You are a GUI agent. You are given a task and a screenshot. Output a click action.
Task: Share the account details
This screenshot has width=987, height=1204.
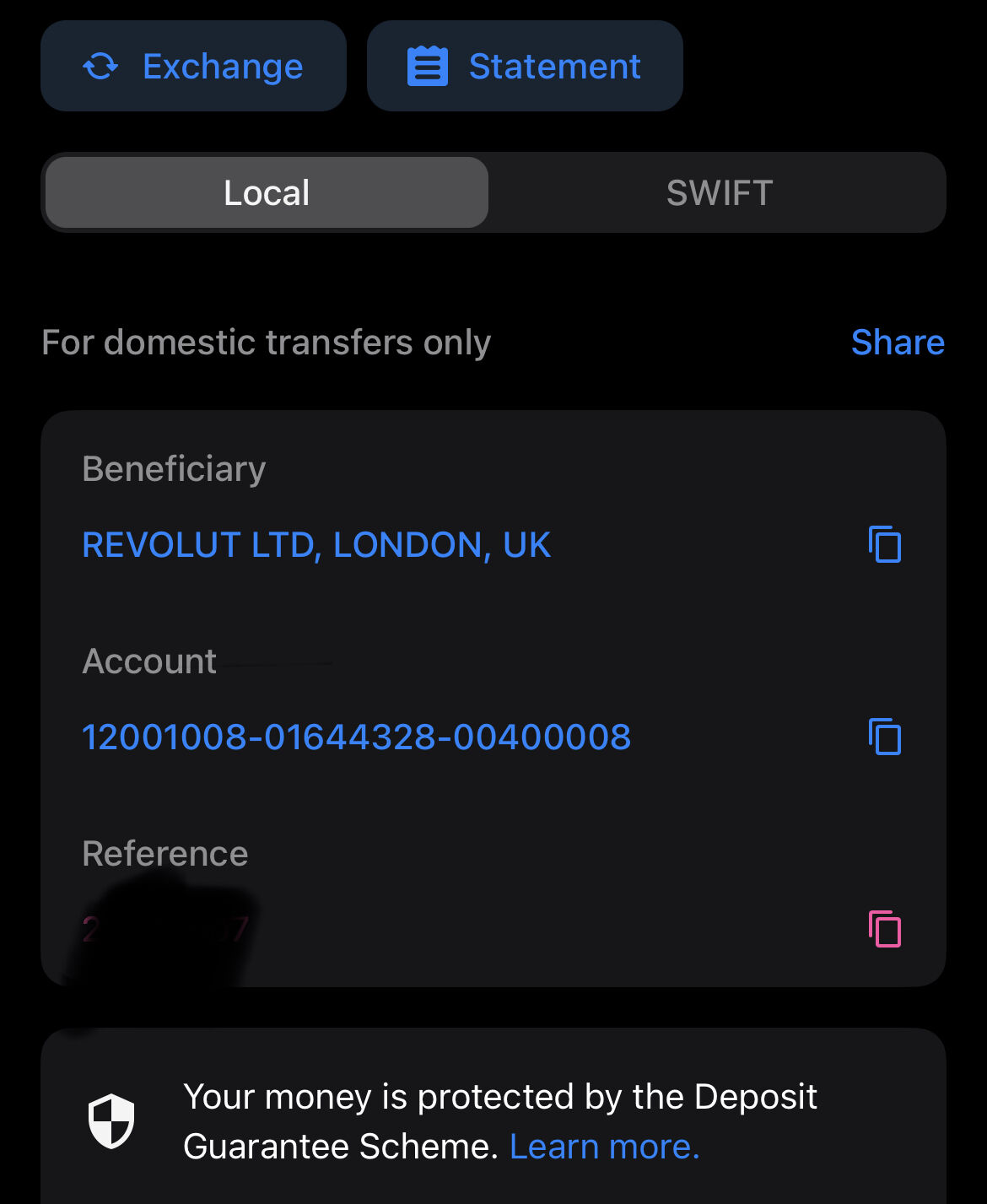tap(897, 343)
